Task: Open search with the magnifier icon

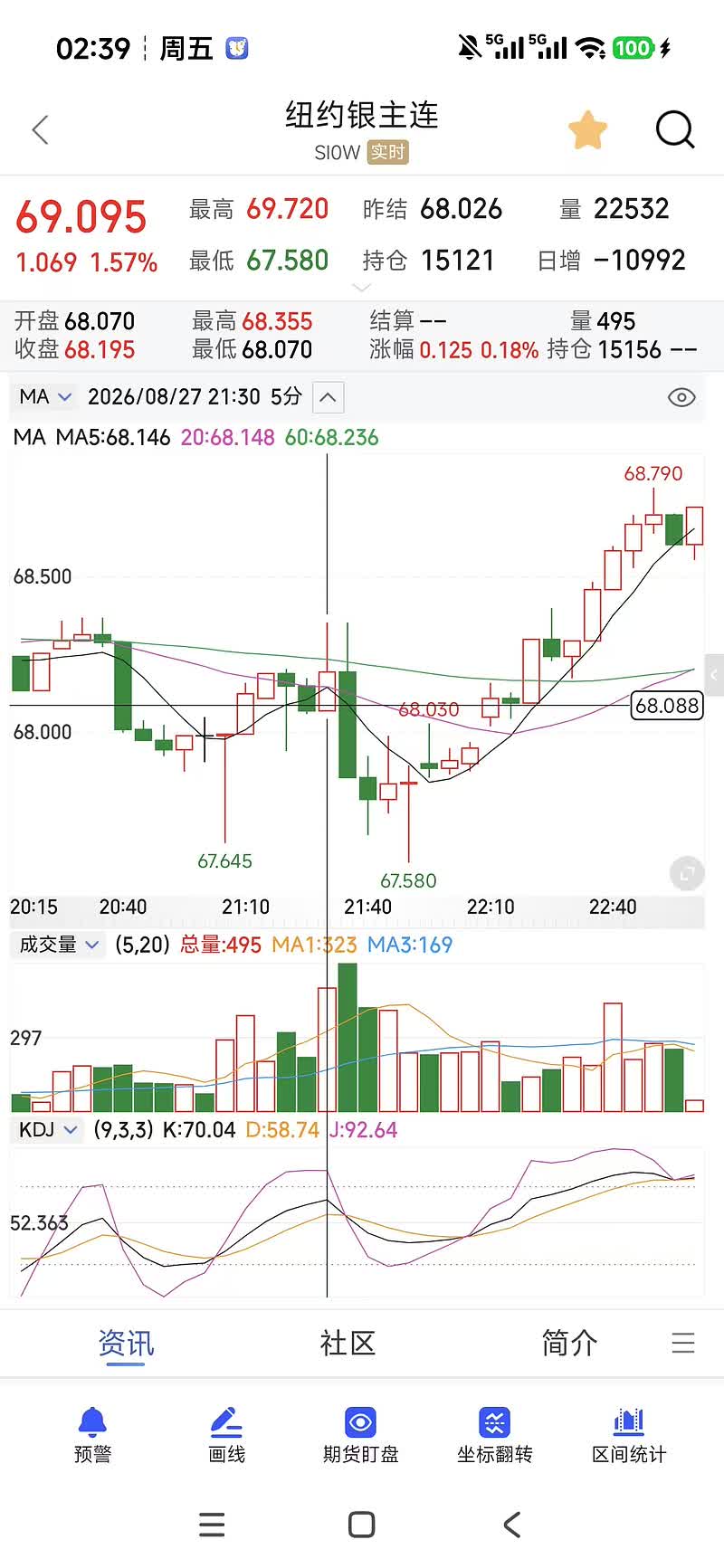Action: pos(675,130)
